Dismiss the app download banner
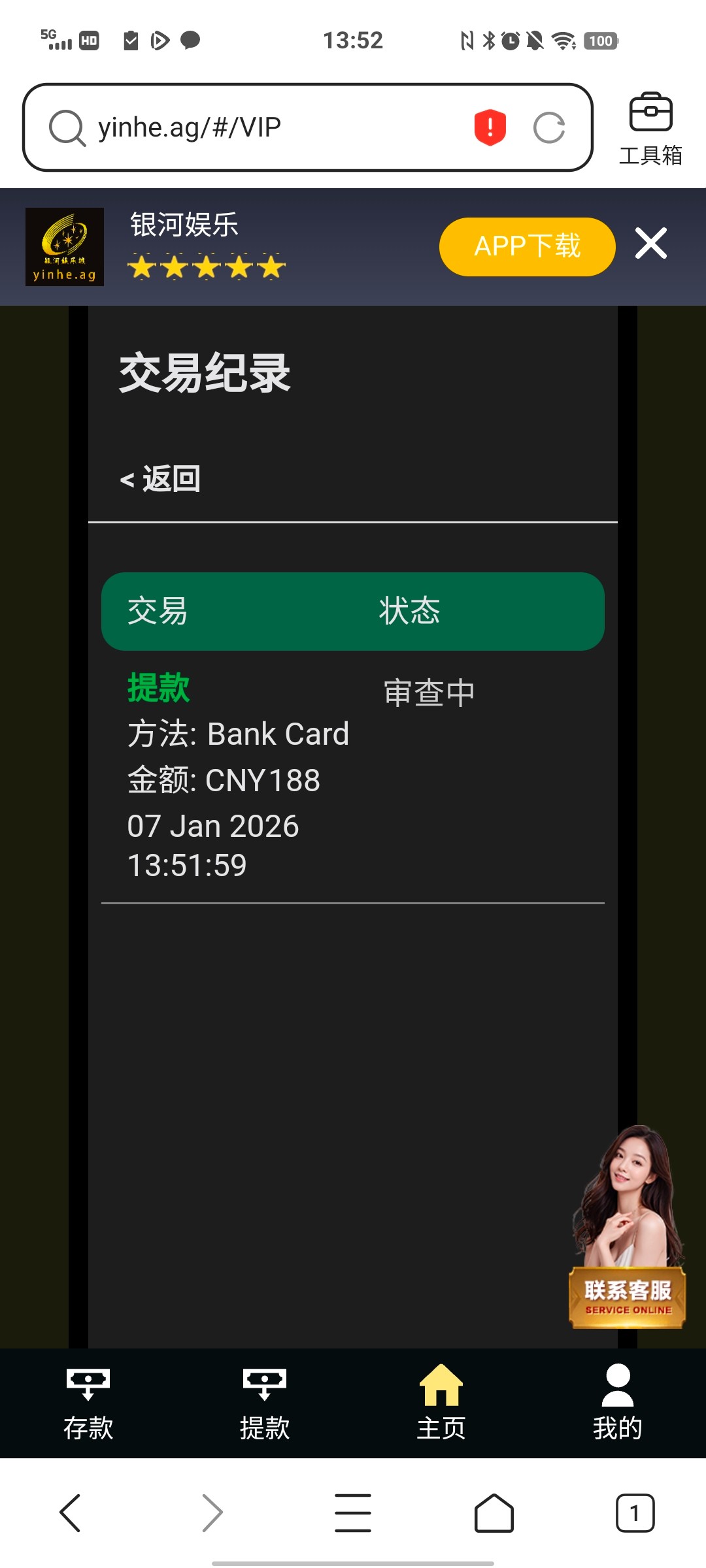The image size is (706, 1568). tap(650, 244)
